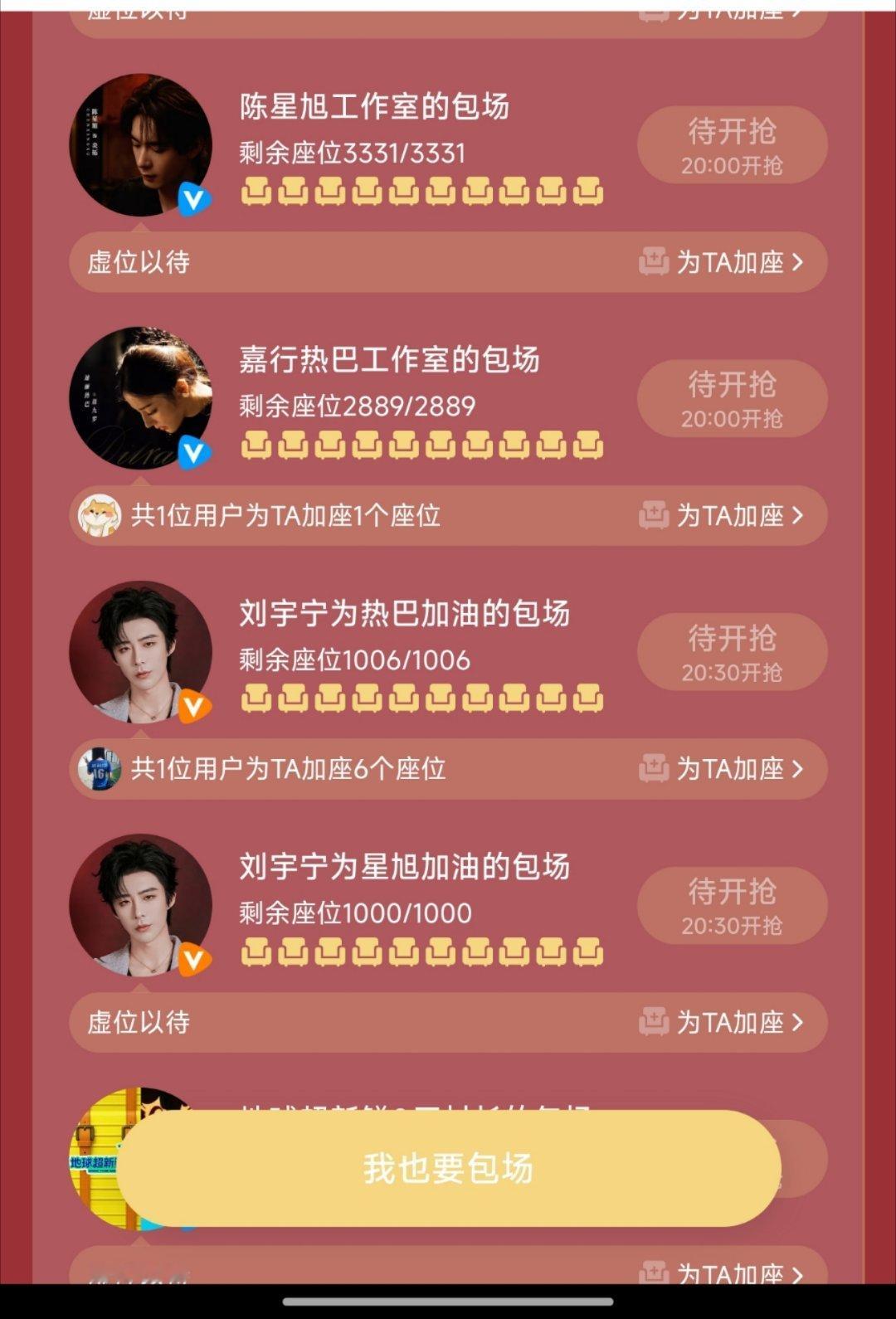Click the dog avatar beside 共1位用户为TA加座1个座位

(101, 515)
